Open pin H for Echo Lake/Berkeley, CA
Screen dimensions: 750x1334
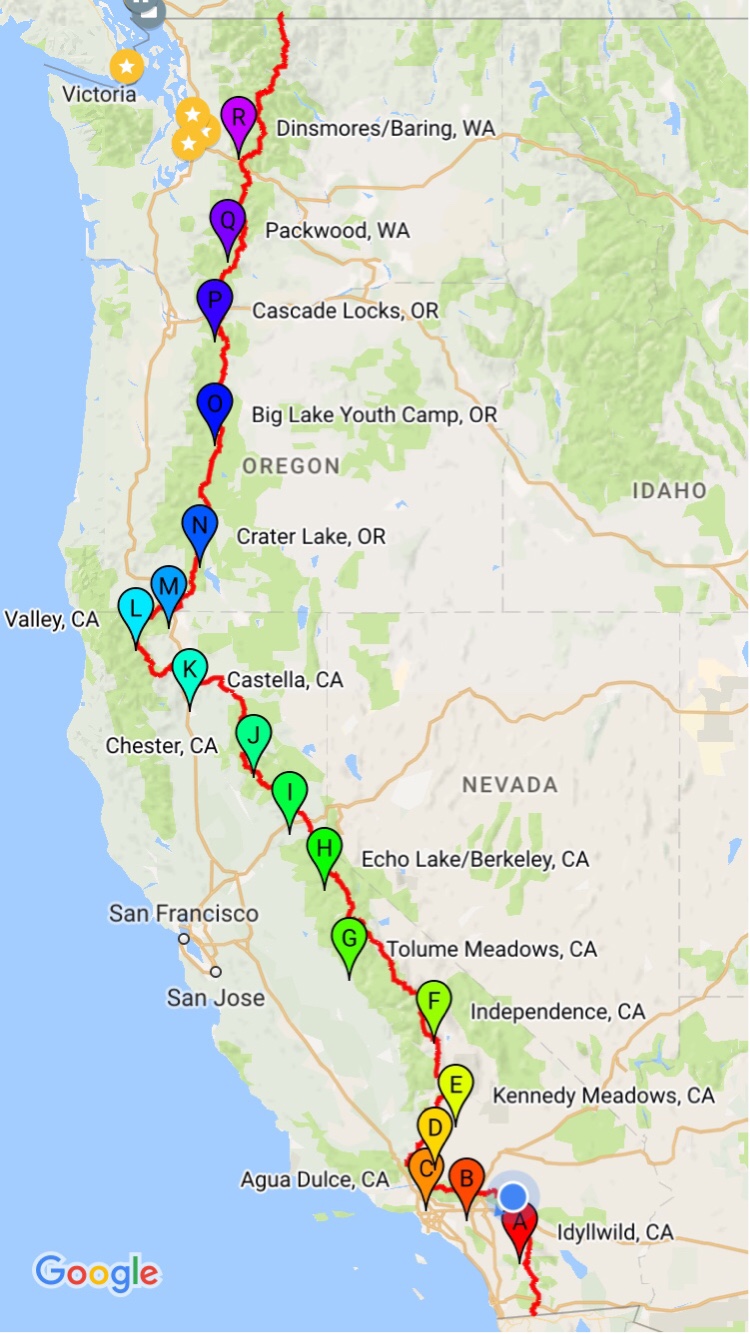coord(324,849)
